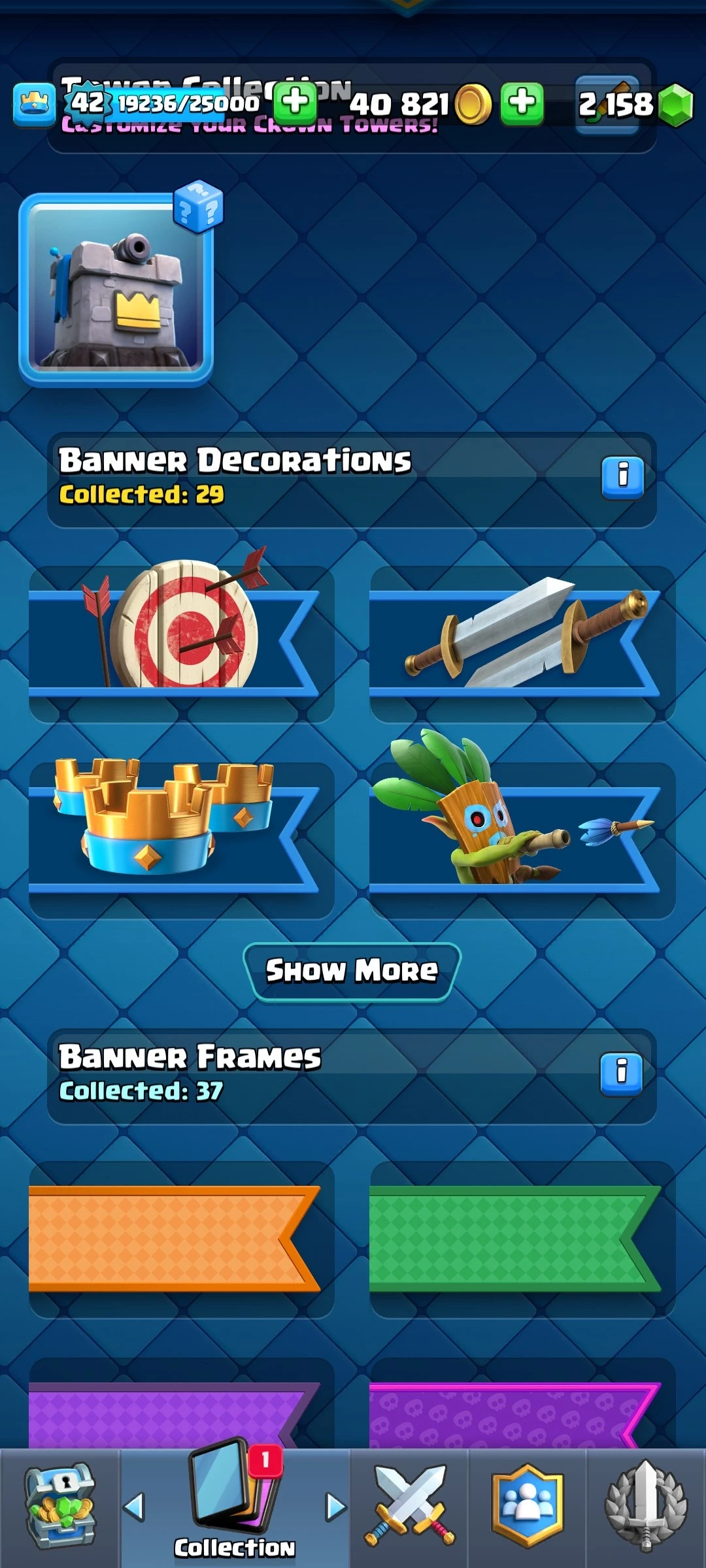Select the orange banner frame
This screenshot has height=1568, width=706.
click(173, 1238)
